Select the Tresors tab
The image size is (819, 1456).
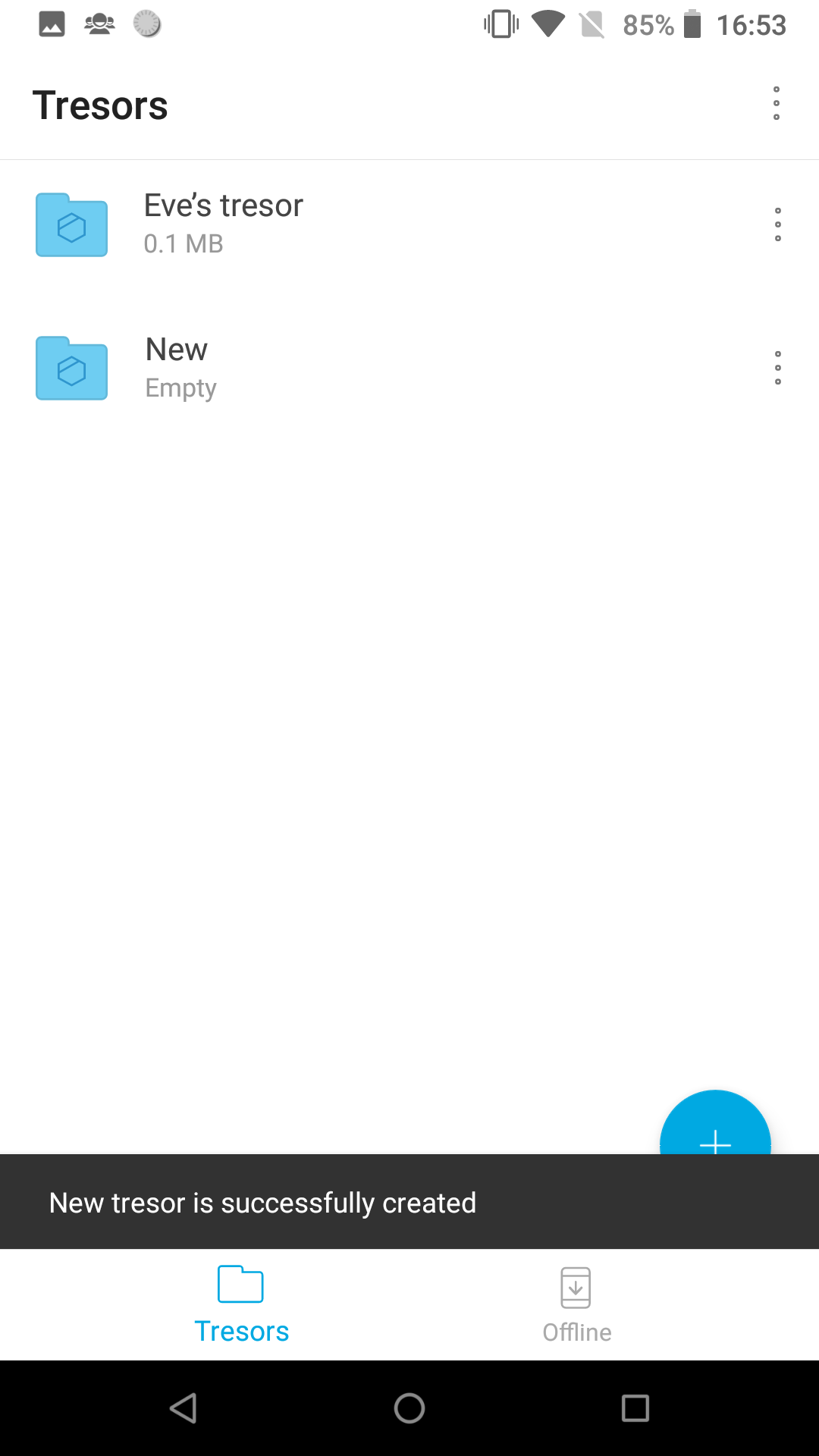241,1306
